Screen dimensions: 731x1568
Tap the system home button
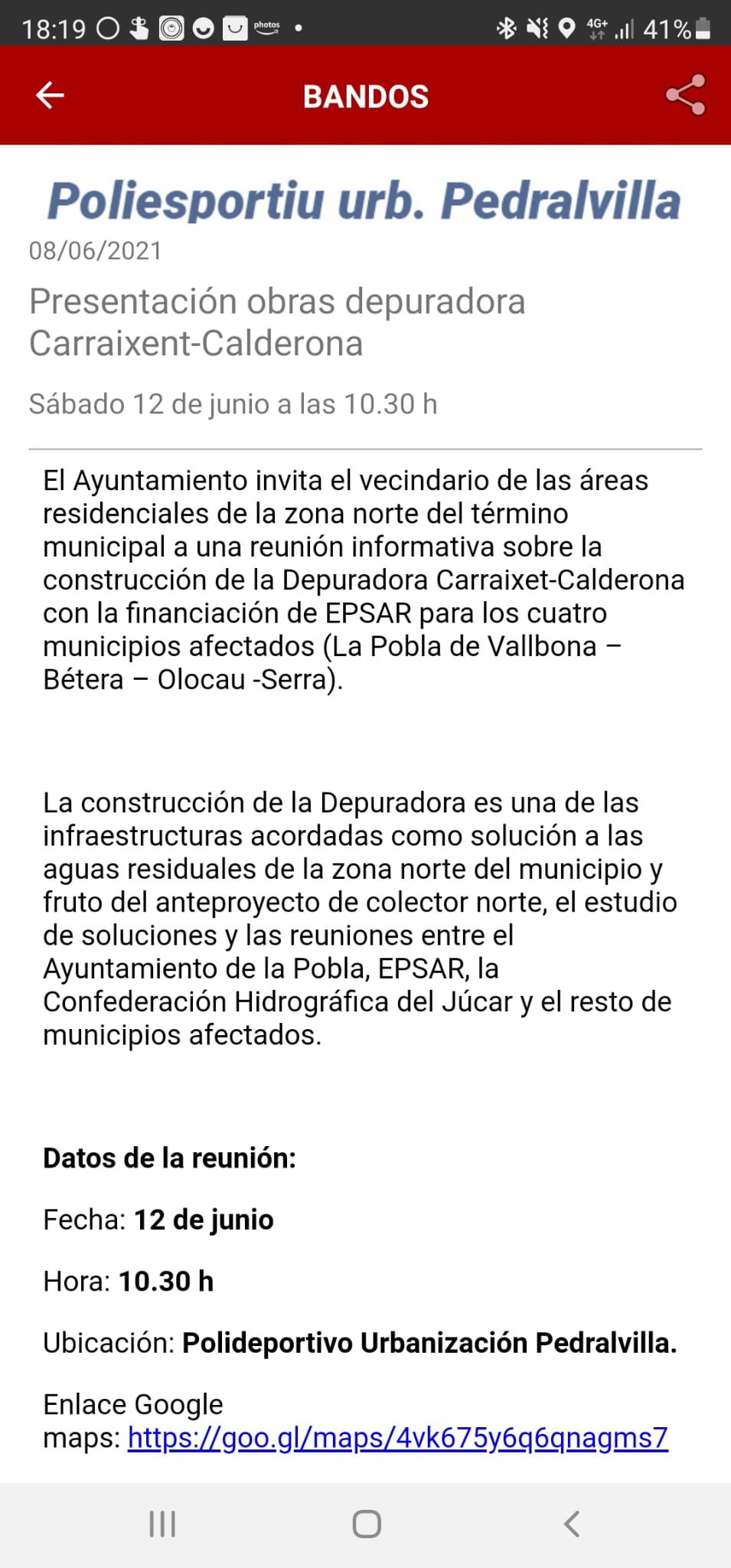pyautogui.click(x=366, y=1524)
